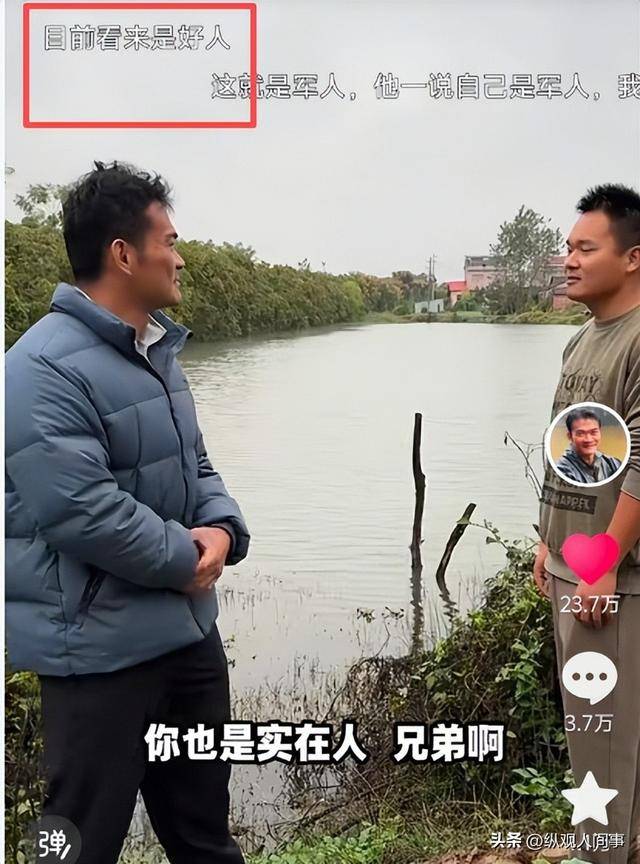Screen dimensions: 640x864
Task: Like the video with the heart icon
Action: 590,559
